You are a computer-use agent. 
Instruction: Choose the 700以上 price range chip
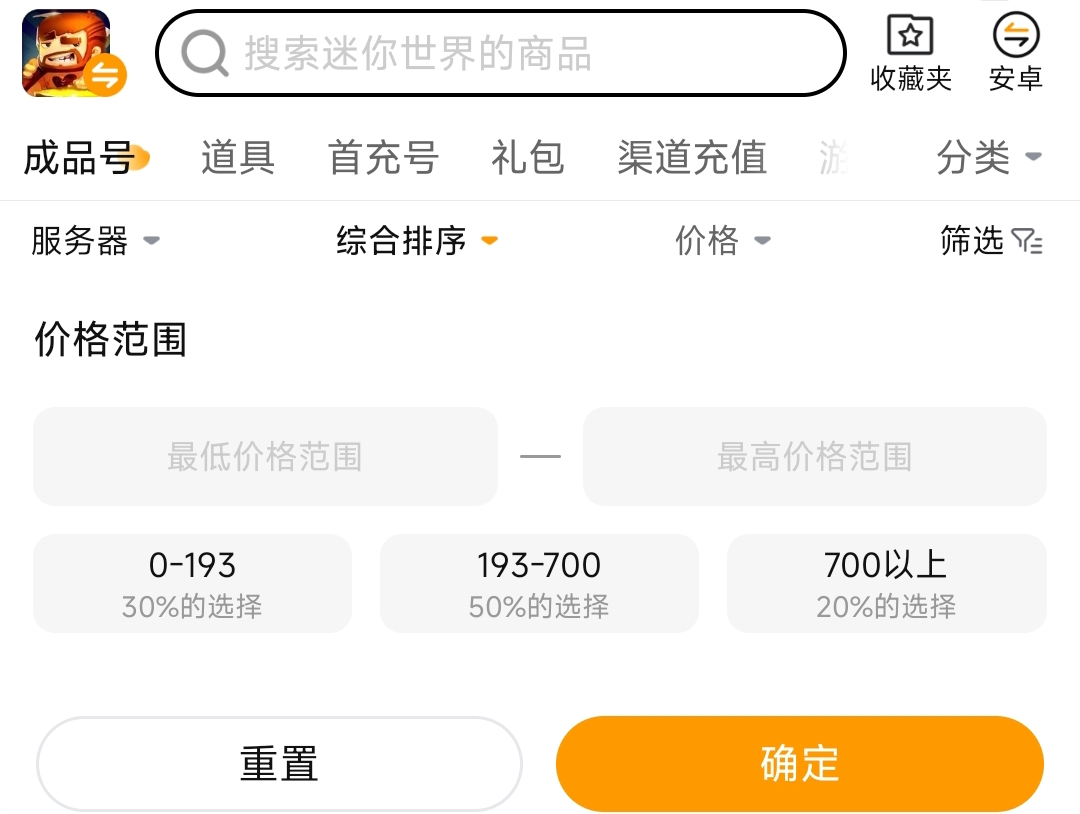pyautogui.click(x=886, y=583)
